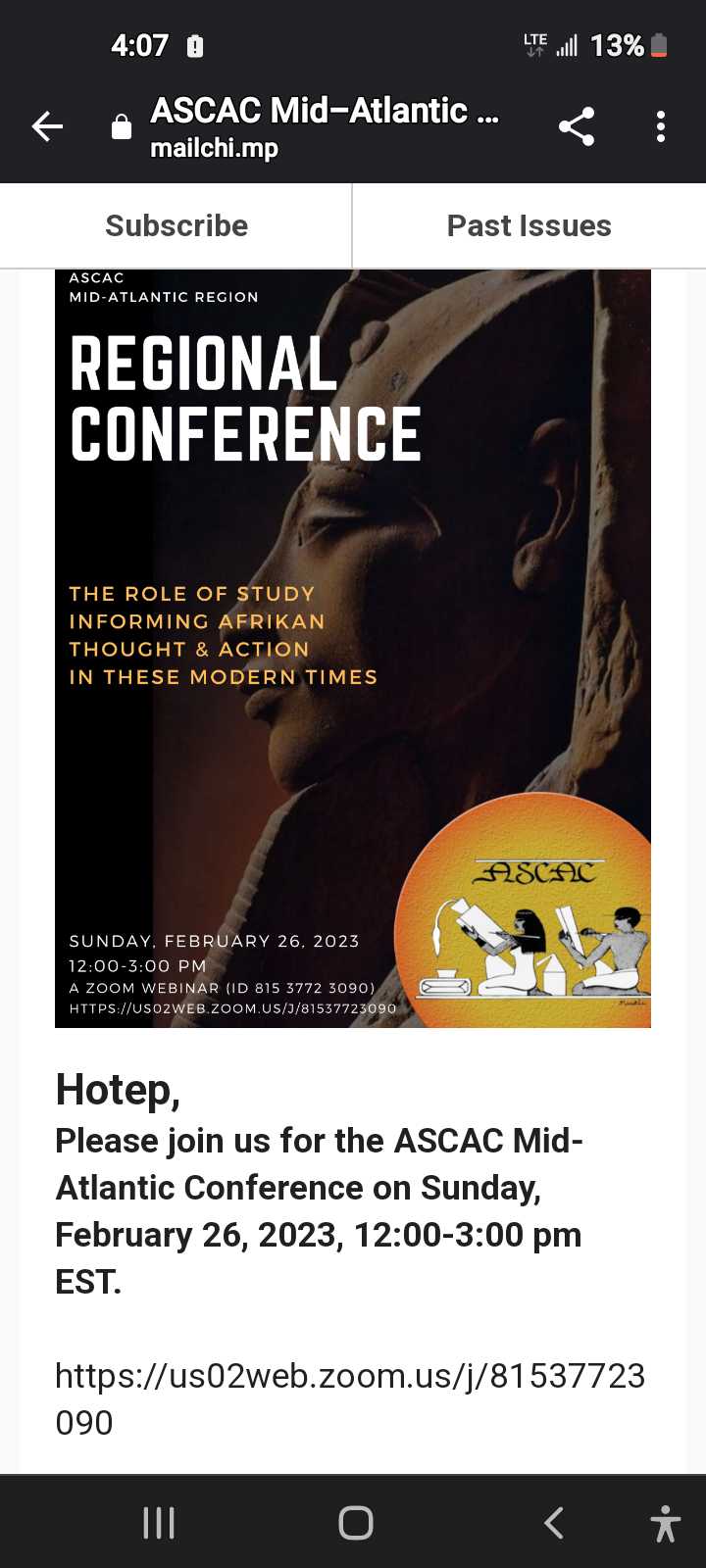
Task: Switch to Past Issues
Action: click(529, 225)
